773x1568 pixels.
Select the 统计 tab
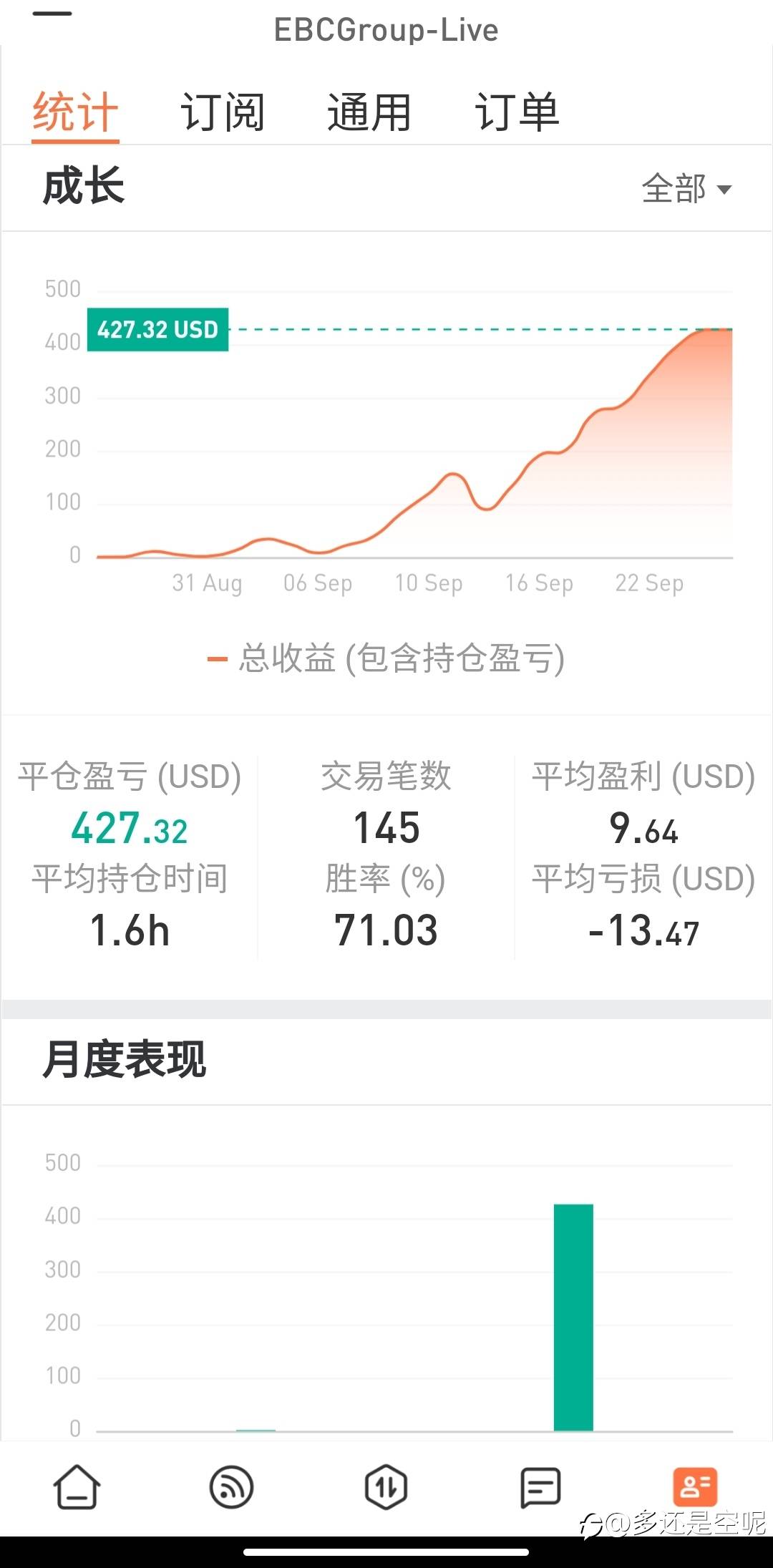point(75,112)
